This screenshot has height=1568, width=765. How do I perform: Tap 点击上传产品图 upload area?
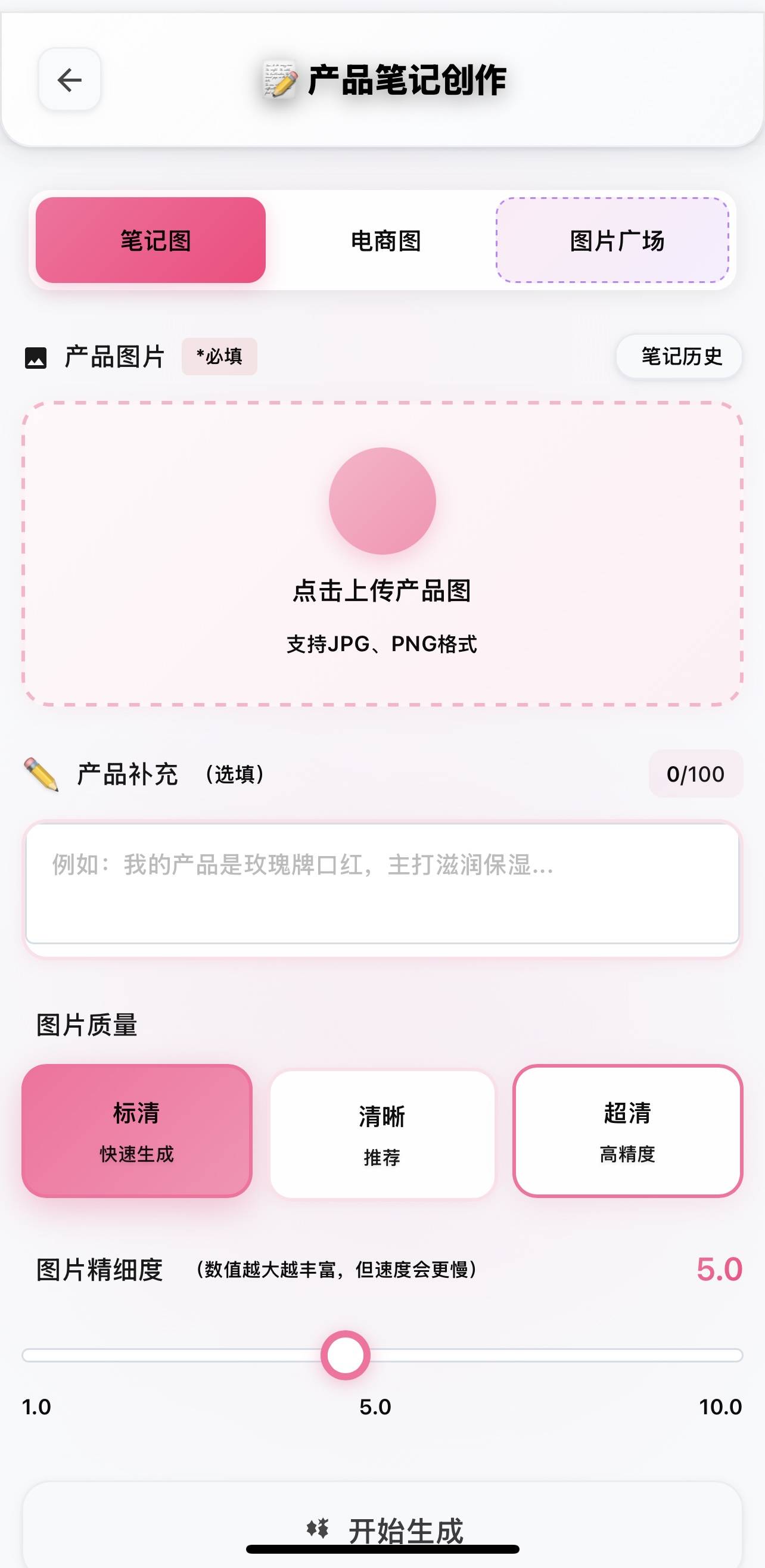pos(382,553)
